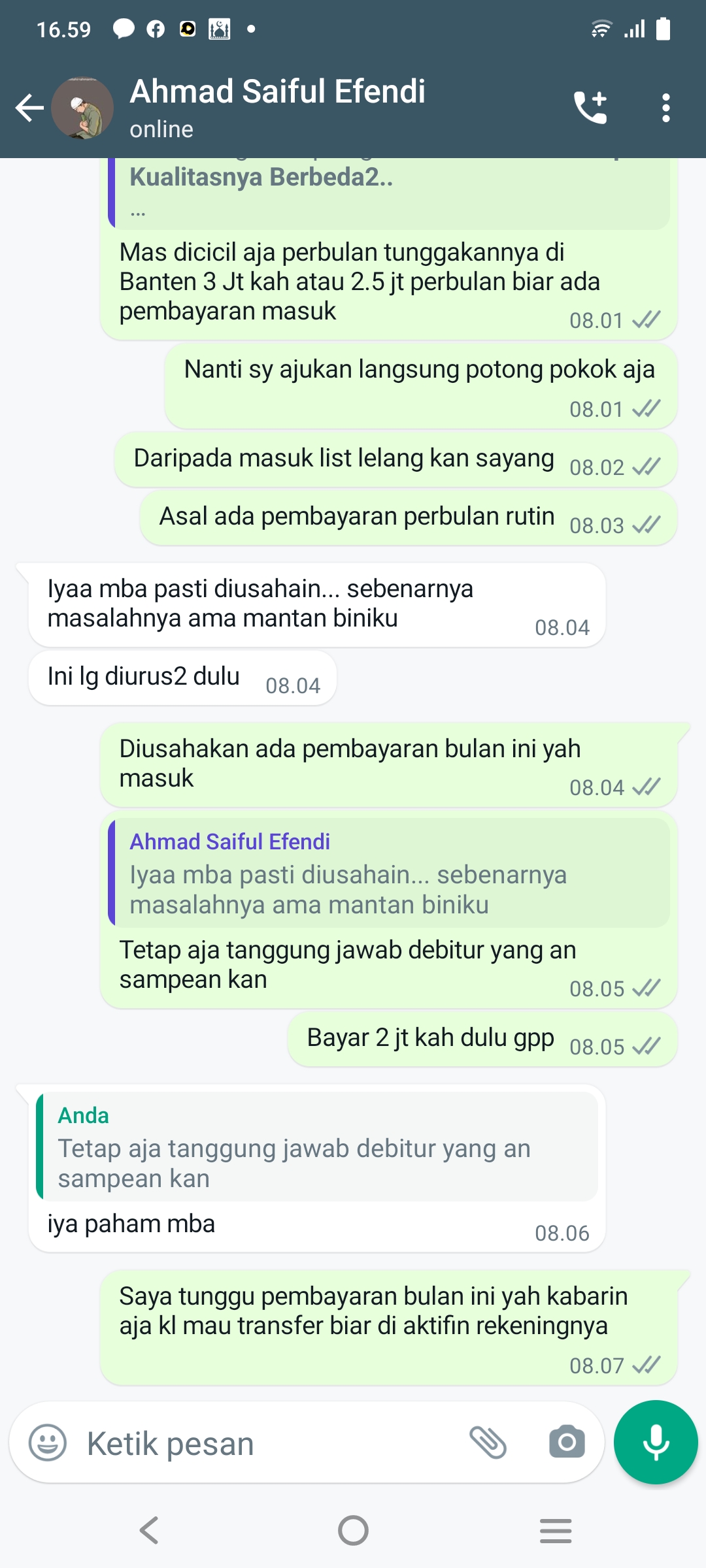
Task: Jump to quoted message from Anda
Action: [317, 1147]
